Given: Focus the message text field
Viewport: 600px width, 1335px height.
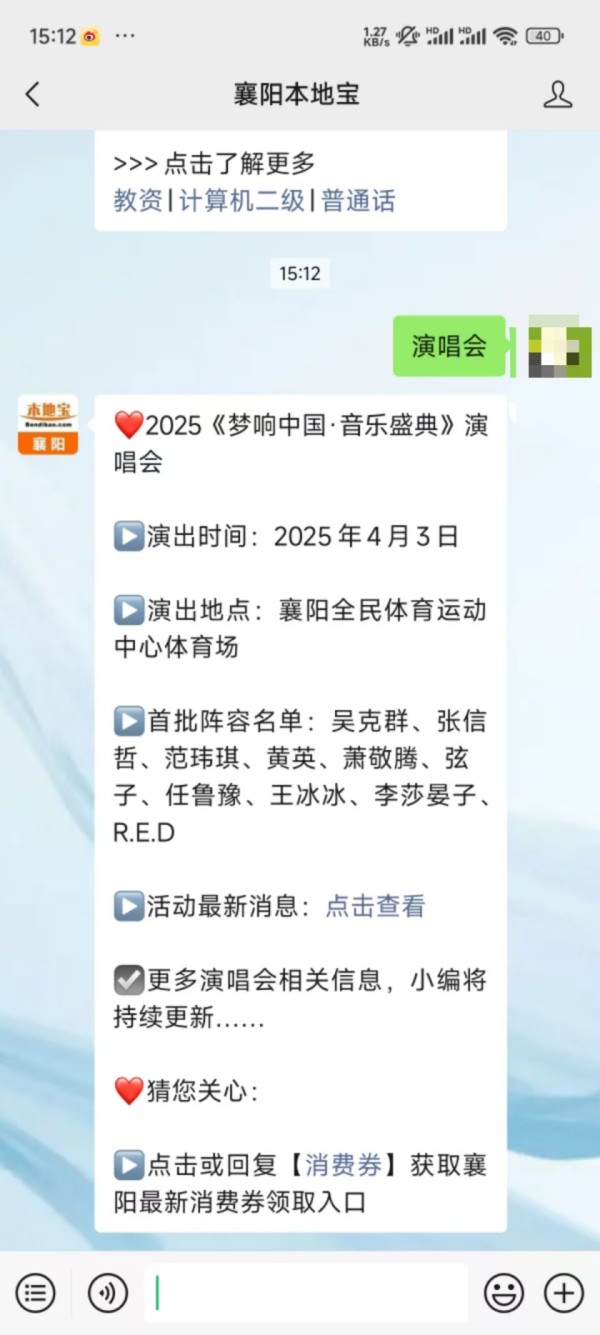Looking at the screenshot, I should click(305, 1293).
